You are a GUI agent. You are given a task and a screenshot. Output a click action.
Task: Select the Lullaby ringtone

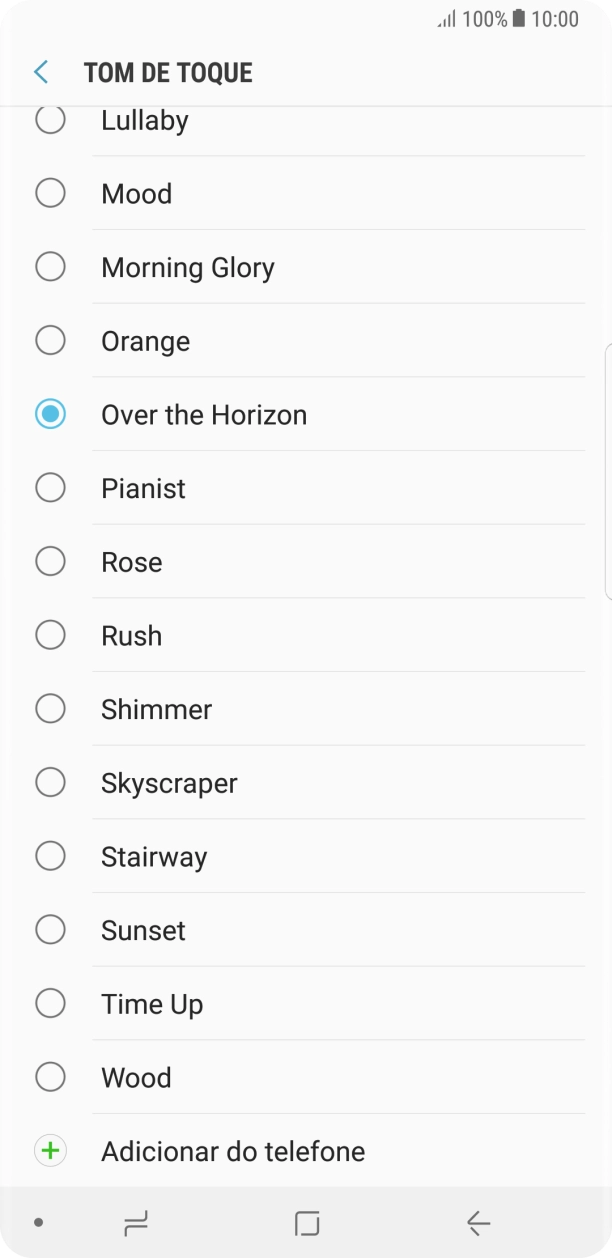coord(145,121)
